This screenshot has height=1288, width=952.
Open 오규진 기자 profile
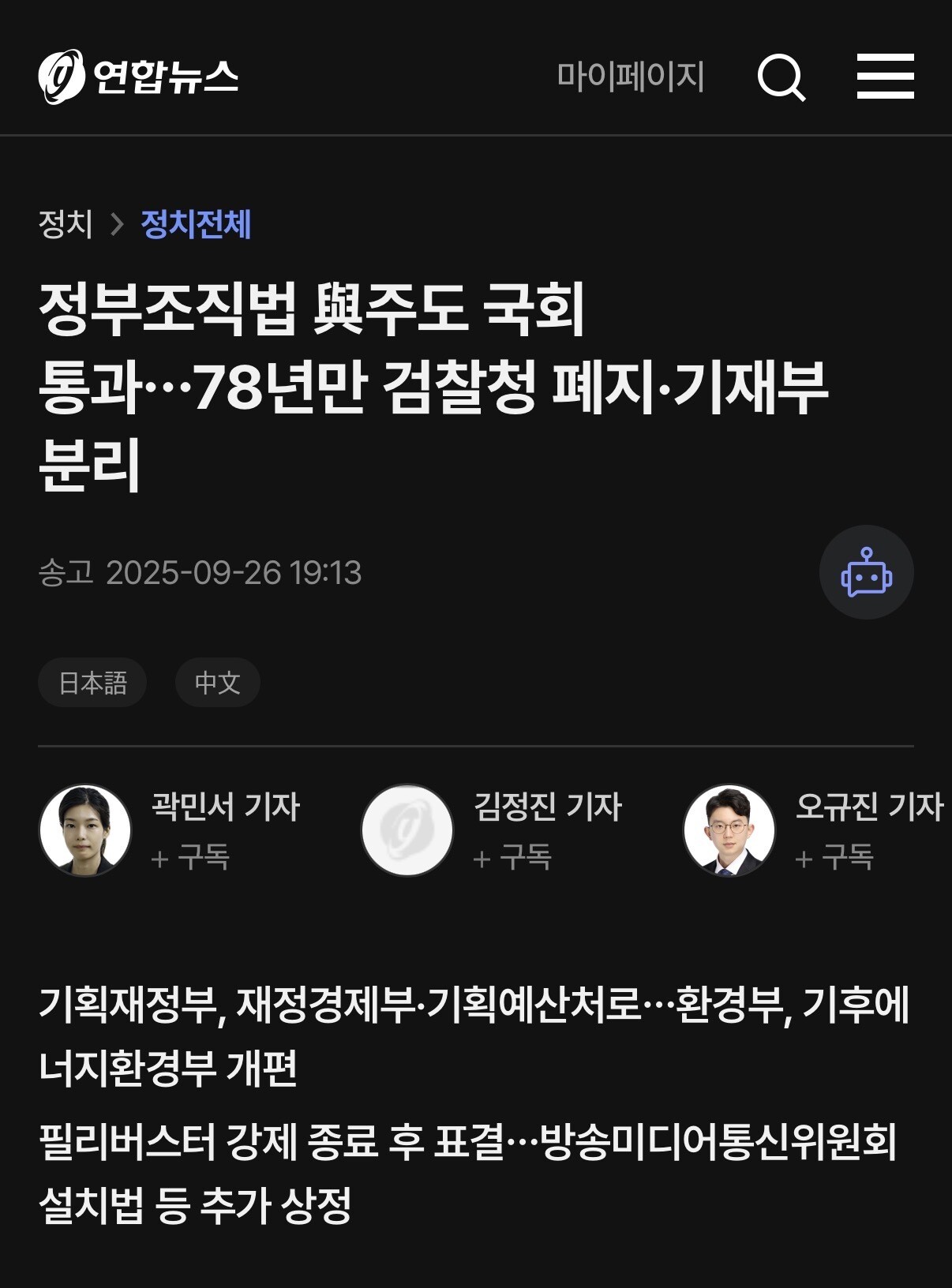coord(869,807)
